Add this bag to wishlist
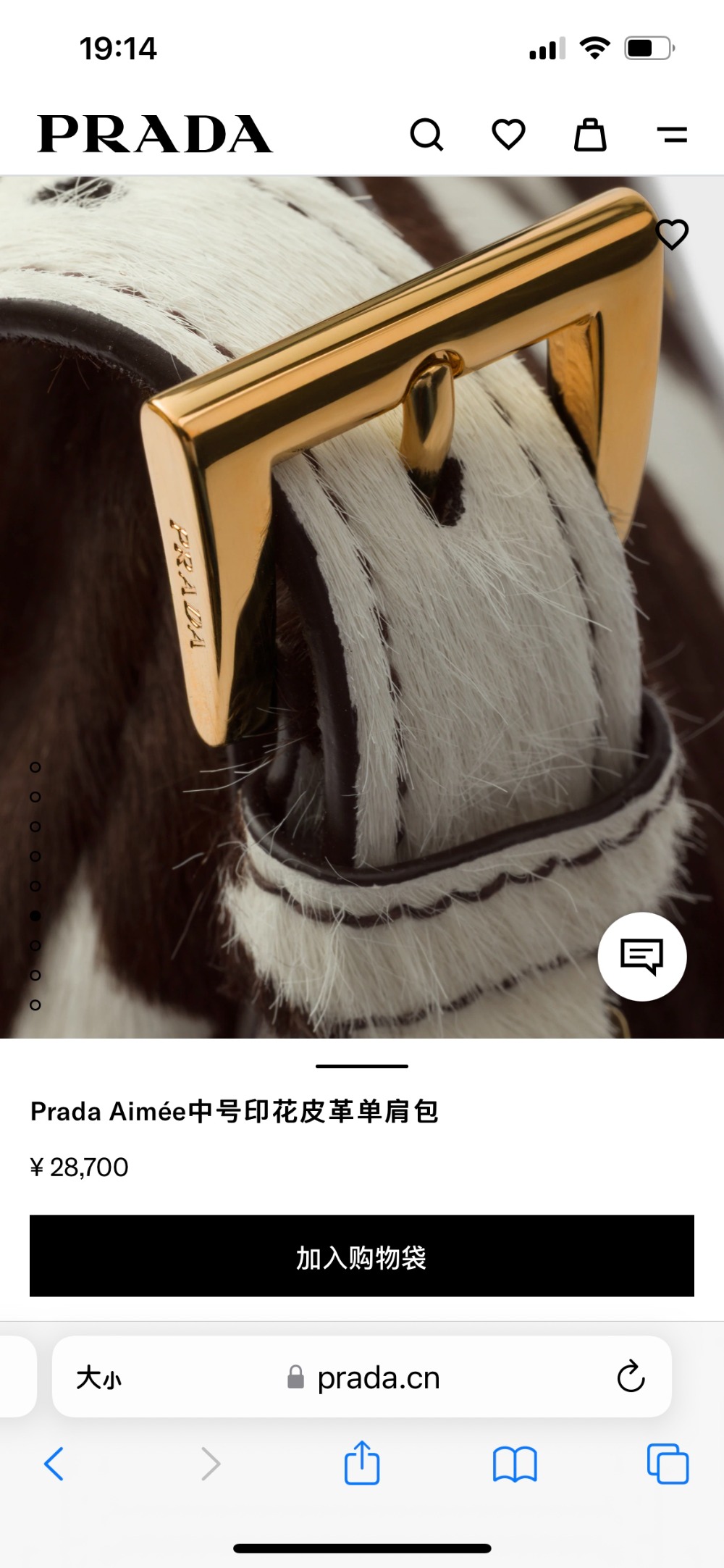The image size is (724, 1568). coord(672,234)
